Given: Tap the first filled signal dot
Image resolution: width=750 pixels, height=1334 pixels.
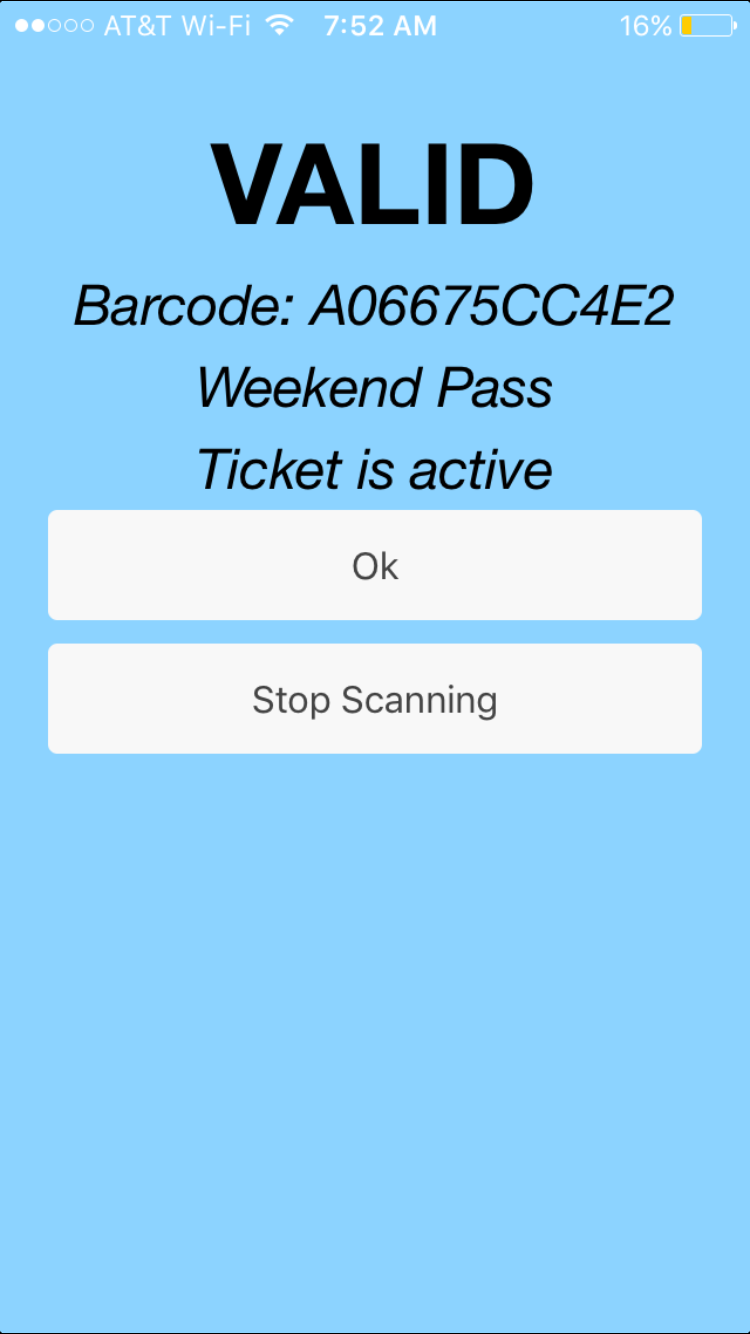Looking at the screenshot, I should tap(20, 25).
